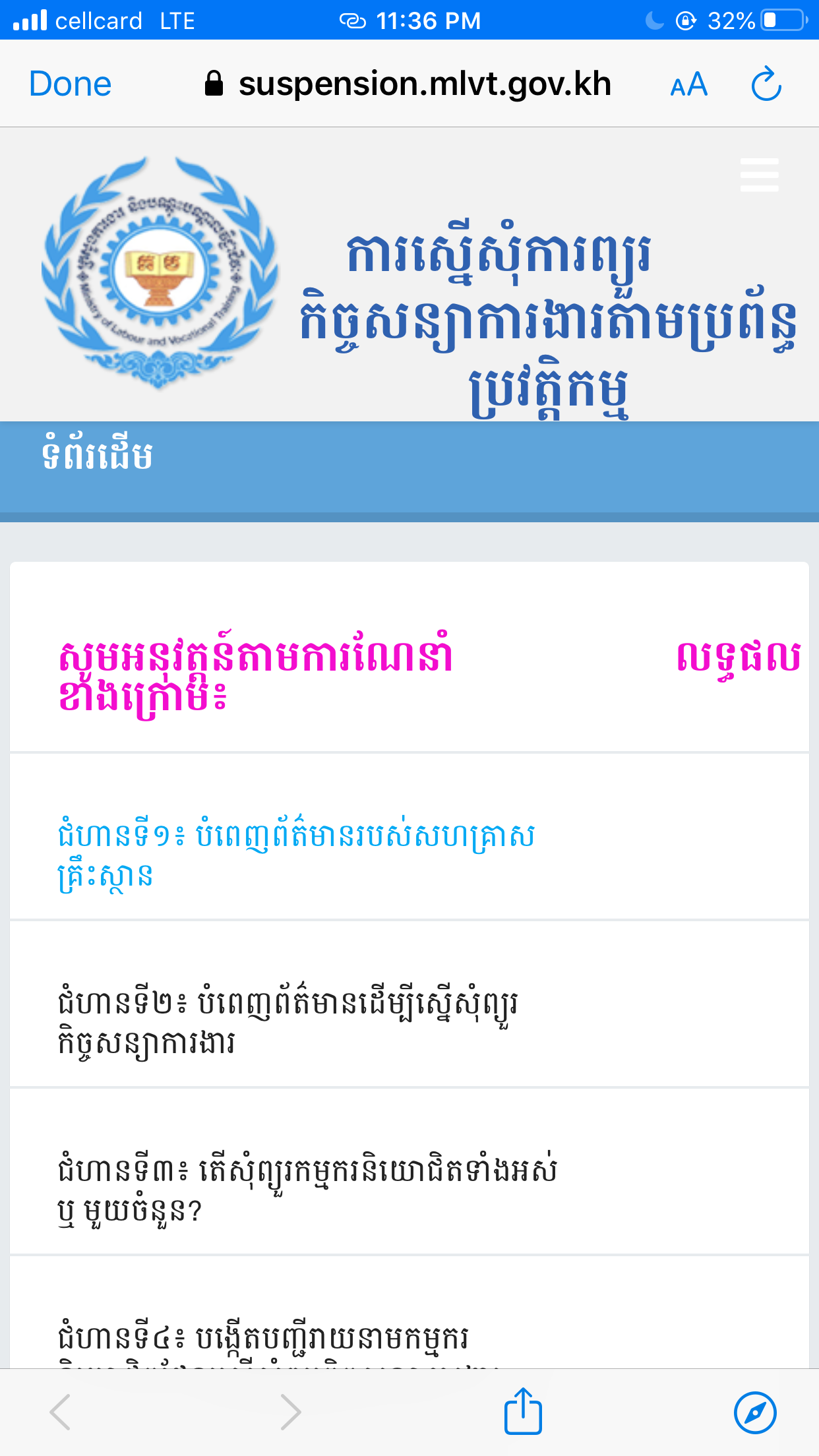819x1456 pixels.
Task: Open page in Safari compass icon
Action: click(x=755, y=1412)
